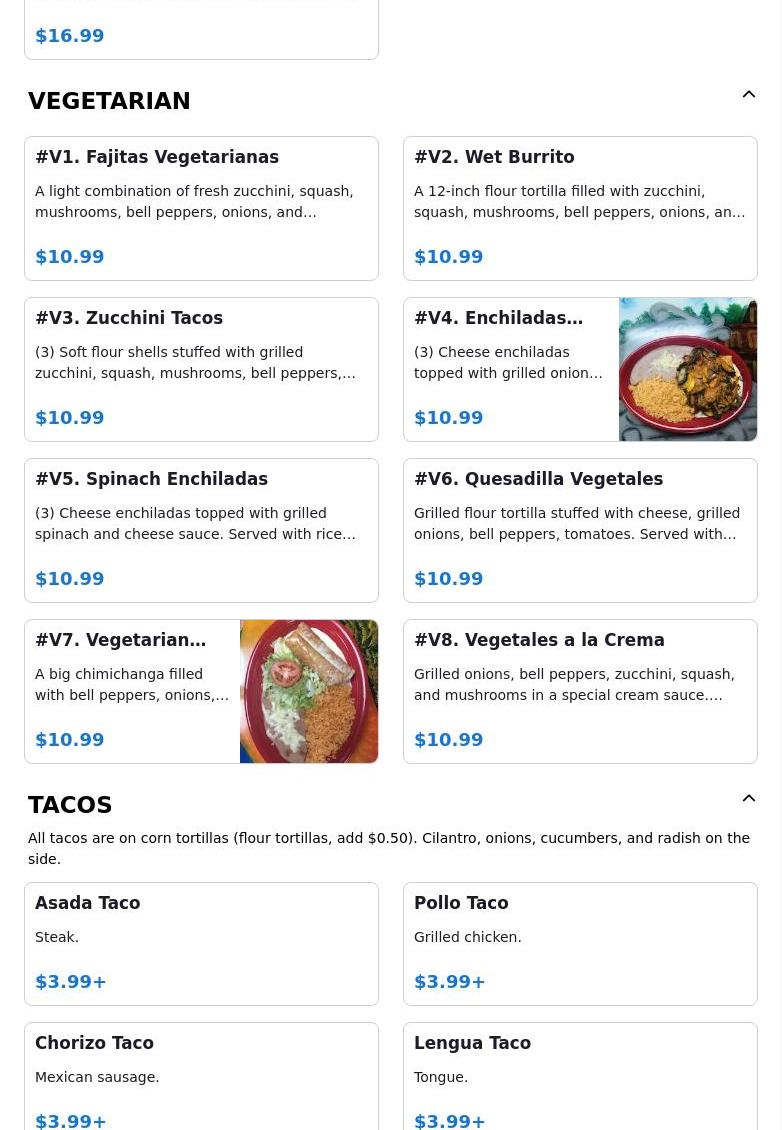This screenshot has height=1130, width=782.
Task: Open #V3. Zucchini Tacos details
Action: point(201,369)
